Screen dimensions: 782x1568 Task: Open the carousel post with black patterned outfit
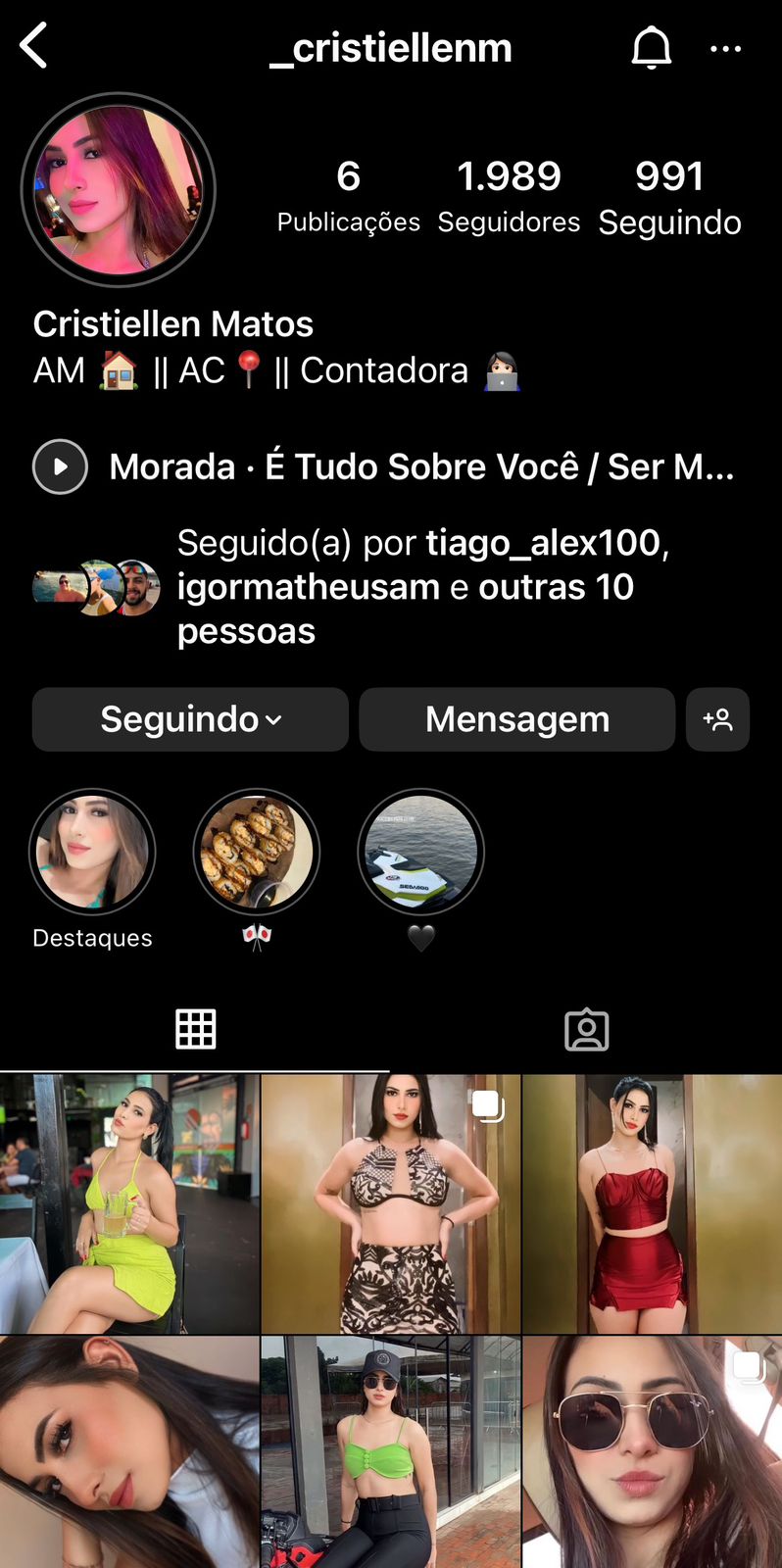click(390, 1203)
